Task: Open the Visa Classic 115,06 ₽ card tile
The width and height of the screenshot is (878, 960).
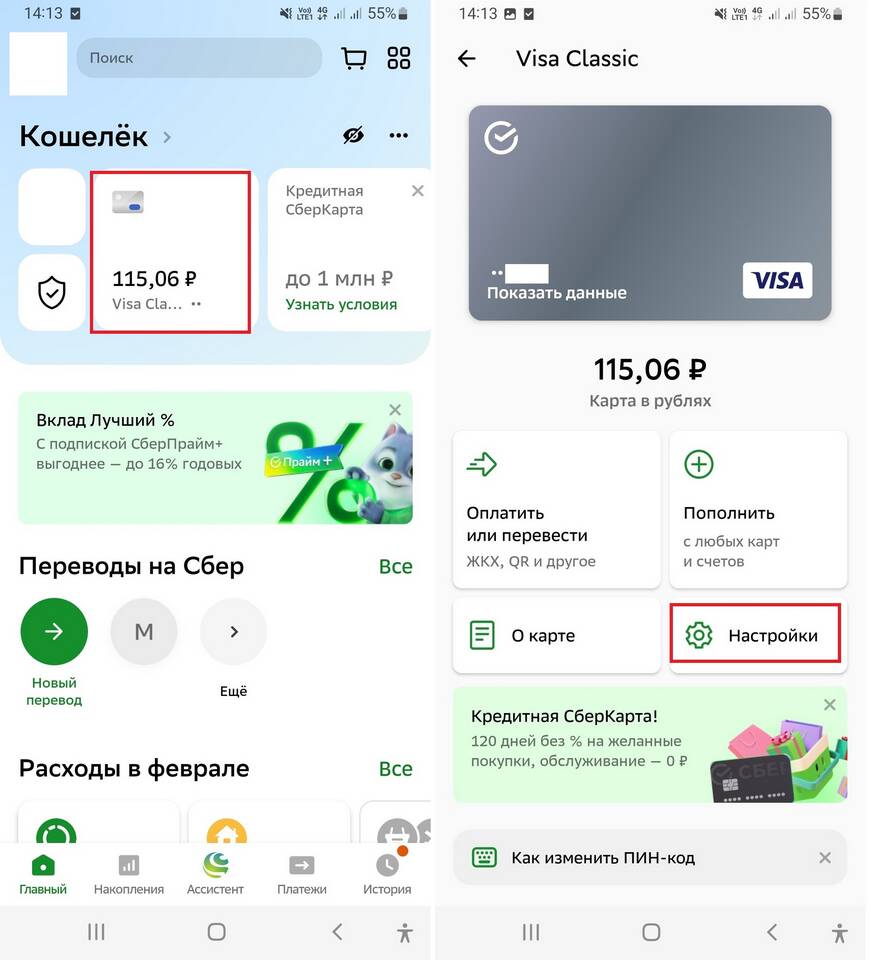Action: click(170, 251)
